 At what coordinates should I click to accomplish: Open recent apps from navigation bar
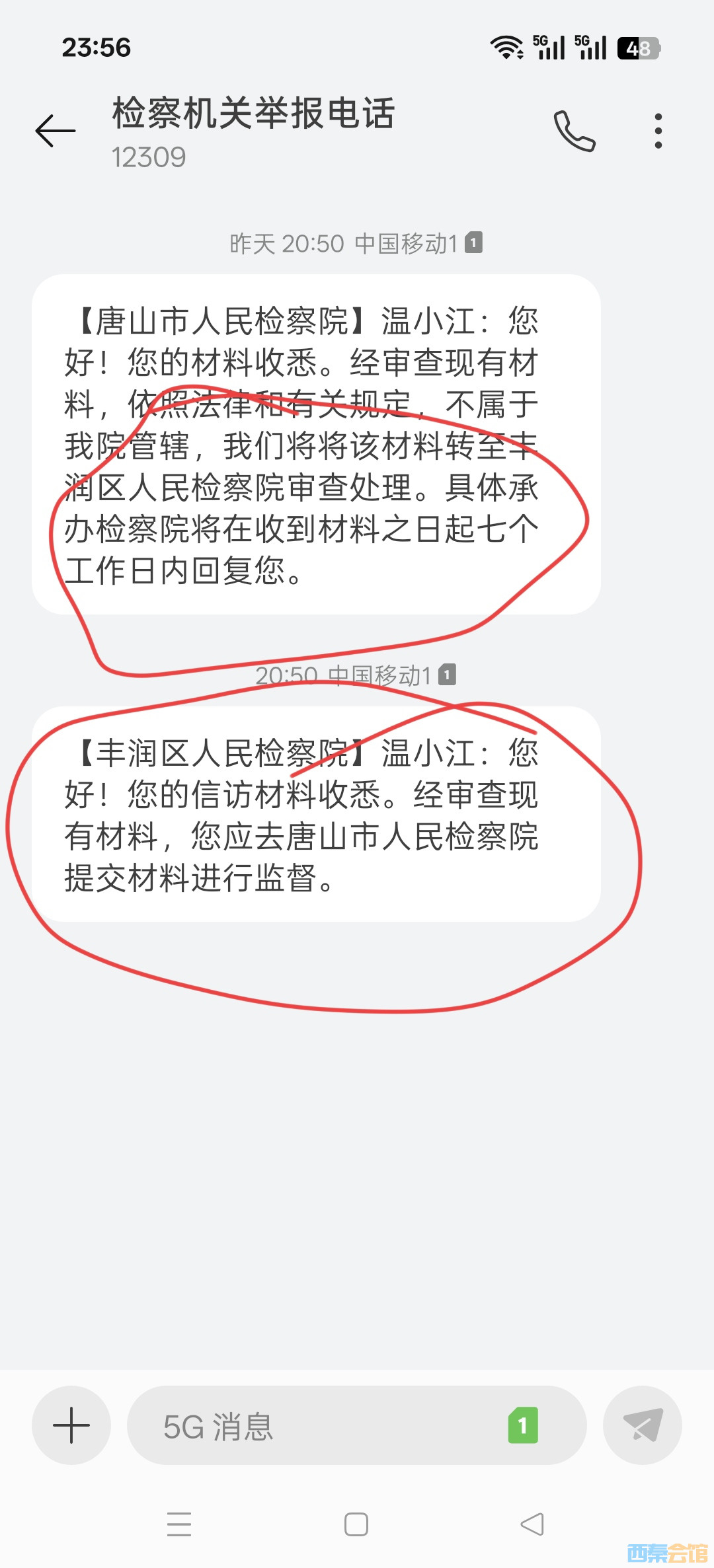point(179,1524)
